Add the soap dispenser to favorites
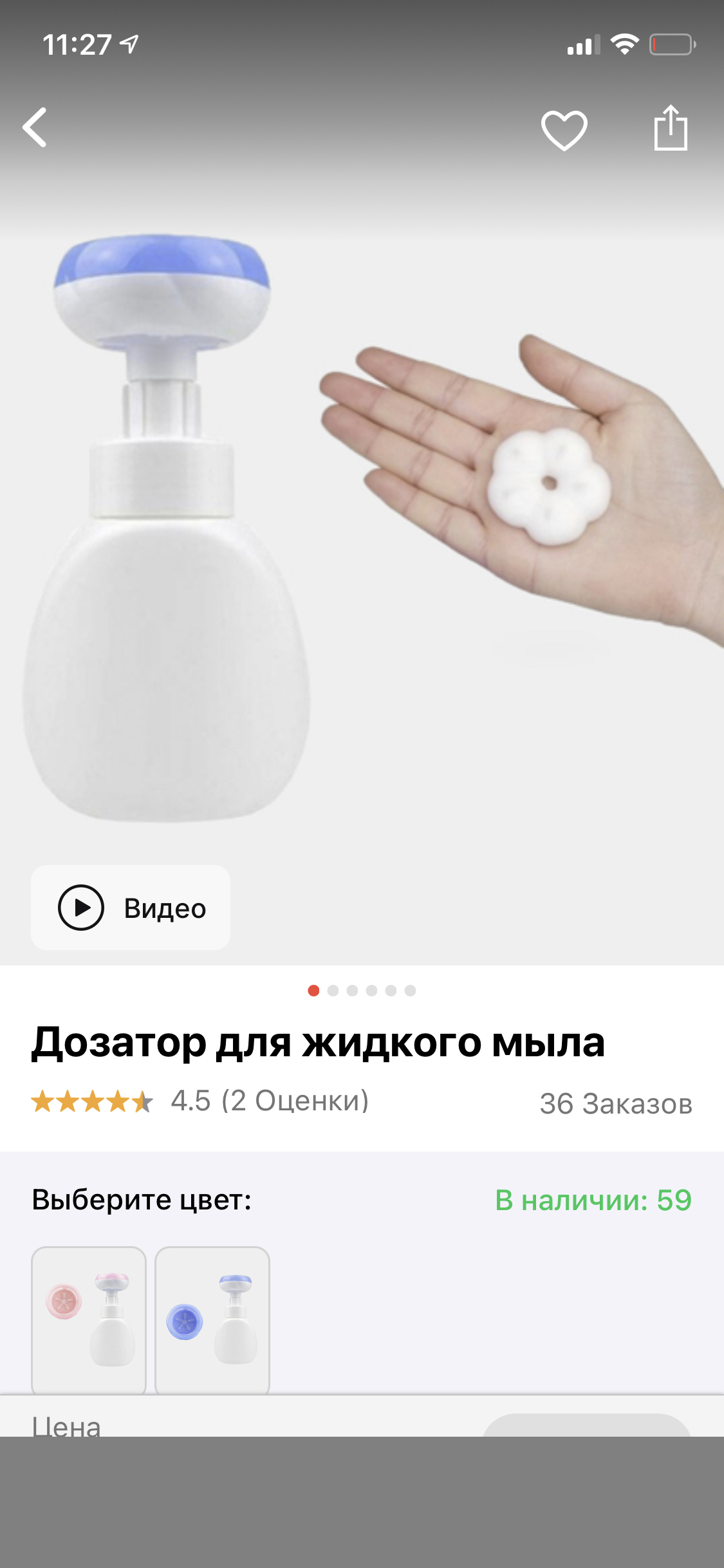Image resolution: width=724 pixels, height=1568 pixels. pos(564,129)
